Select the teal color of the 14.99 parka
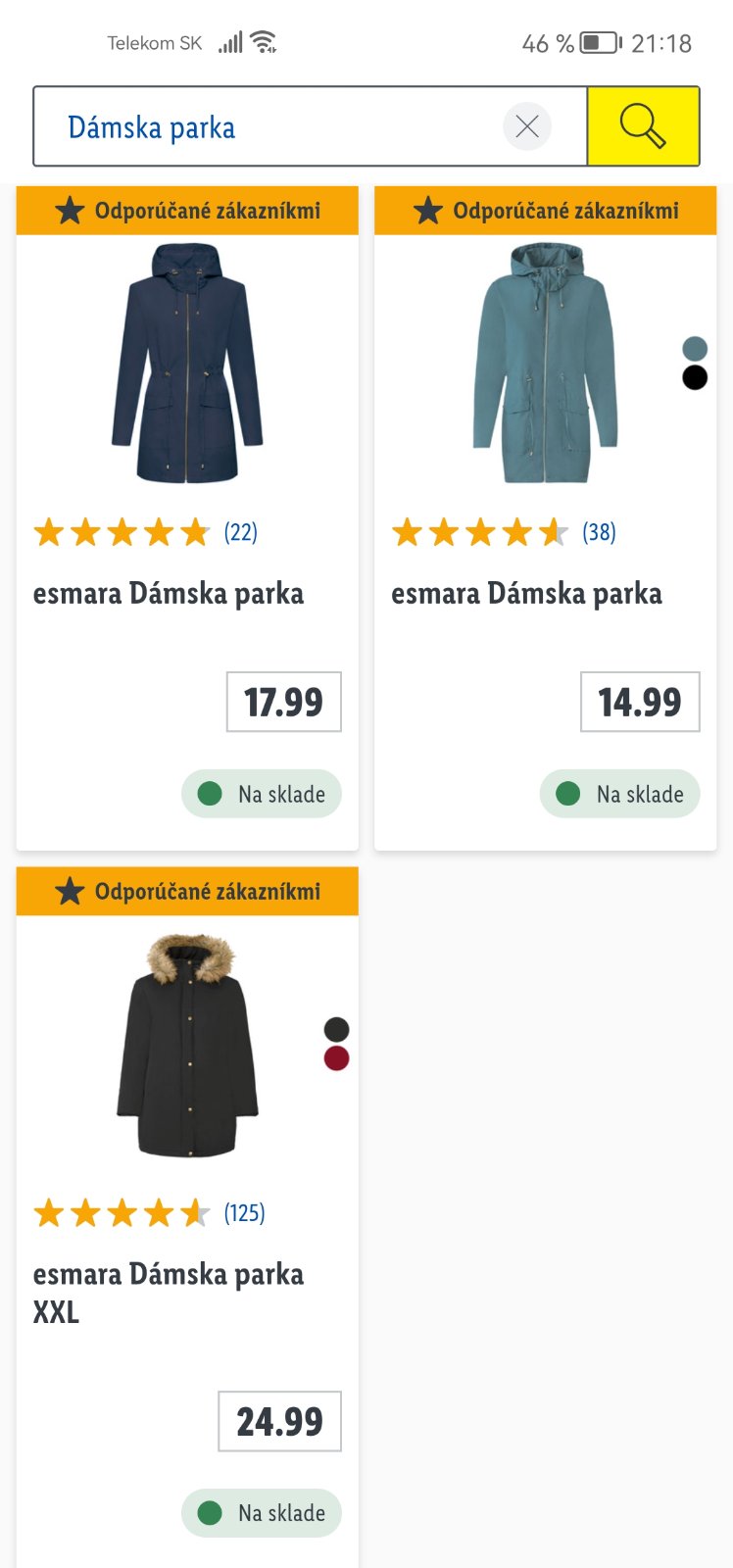This screenshot has width=733, height=1568. click(x=695, y=349)
